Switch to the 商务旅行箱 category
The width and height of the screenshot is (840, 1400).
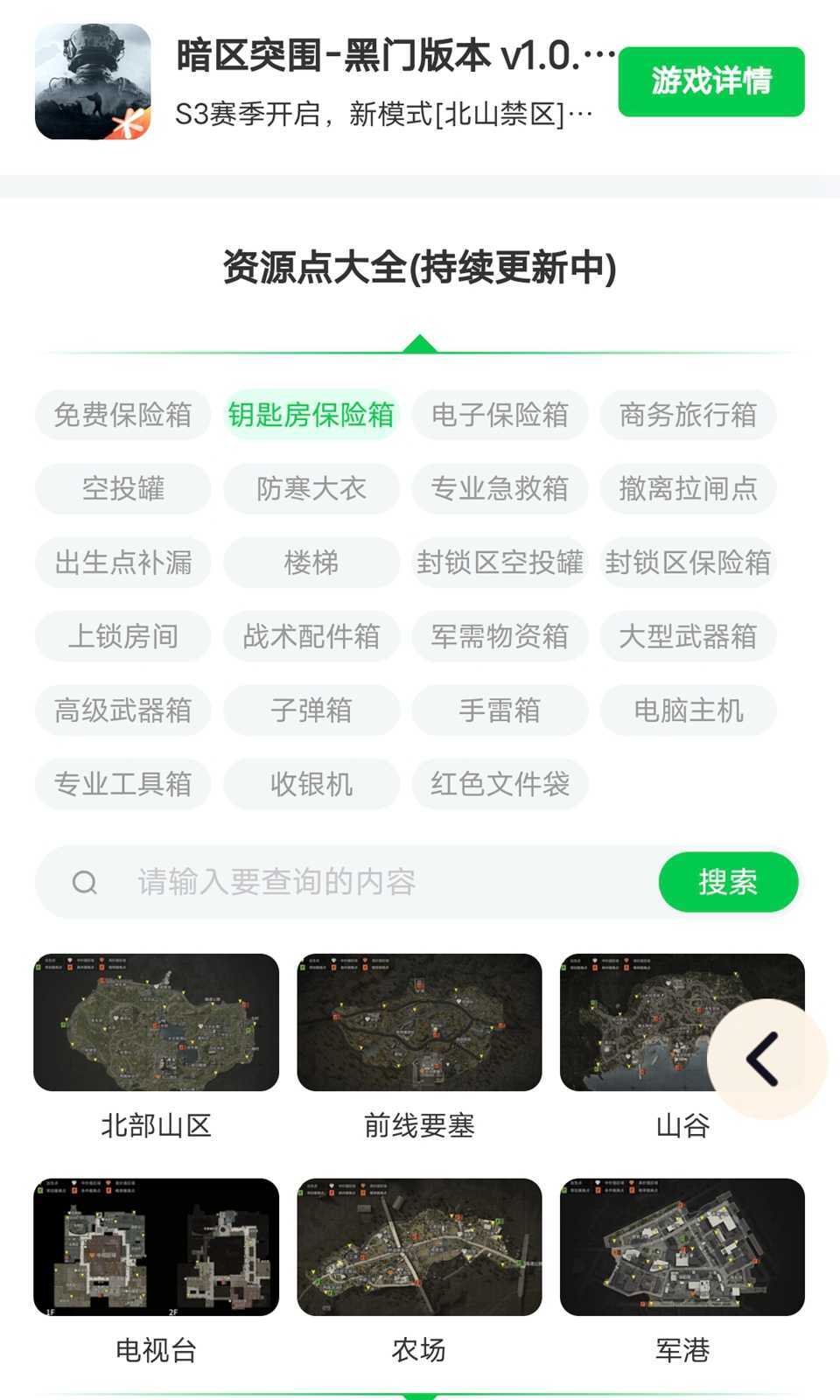[x=688, y=416]
